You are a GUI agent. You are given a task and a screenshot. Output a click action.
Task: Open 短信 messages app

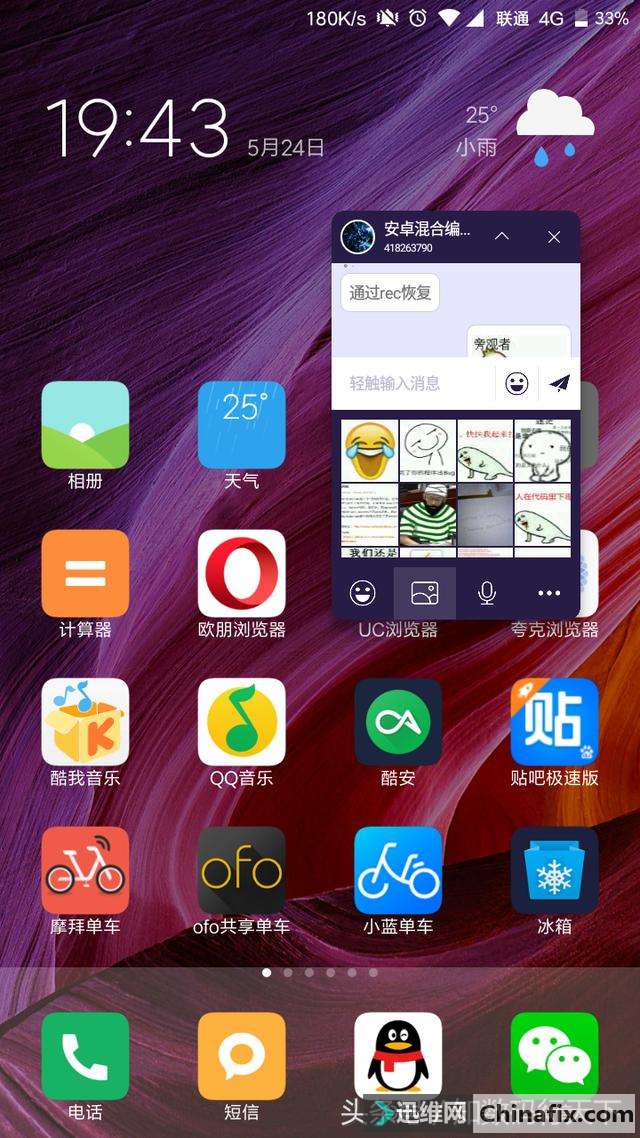[241, 1056]
